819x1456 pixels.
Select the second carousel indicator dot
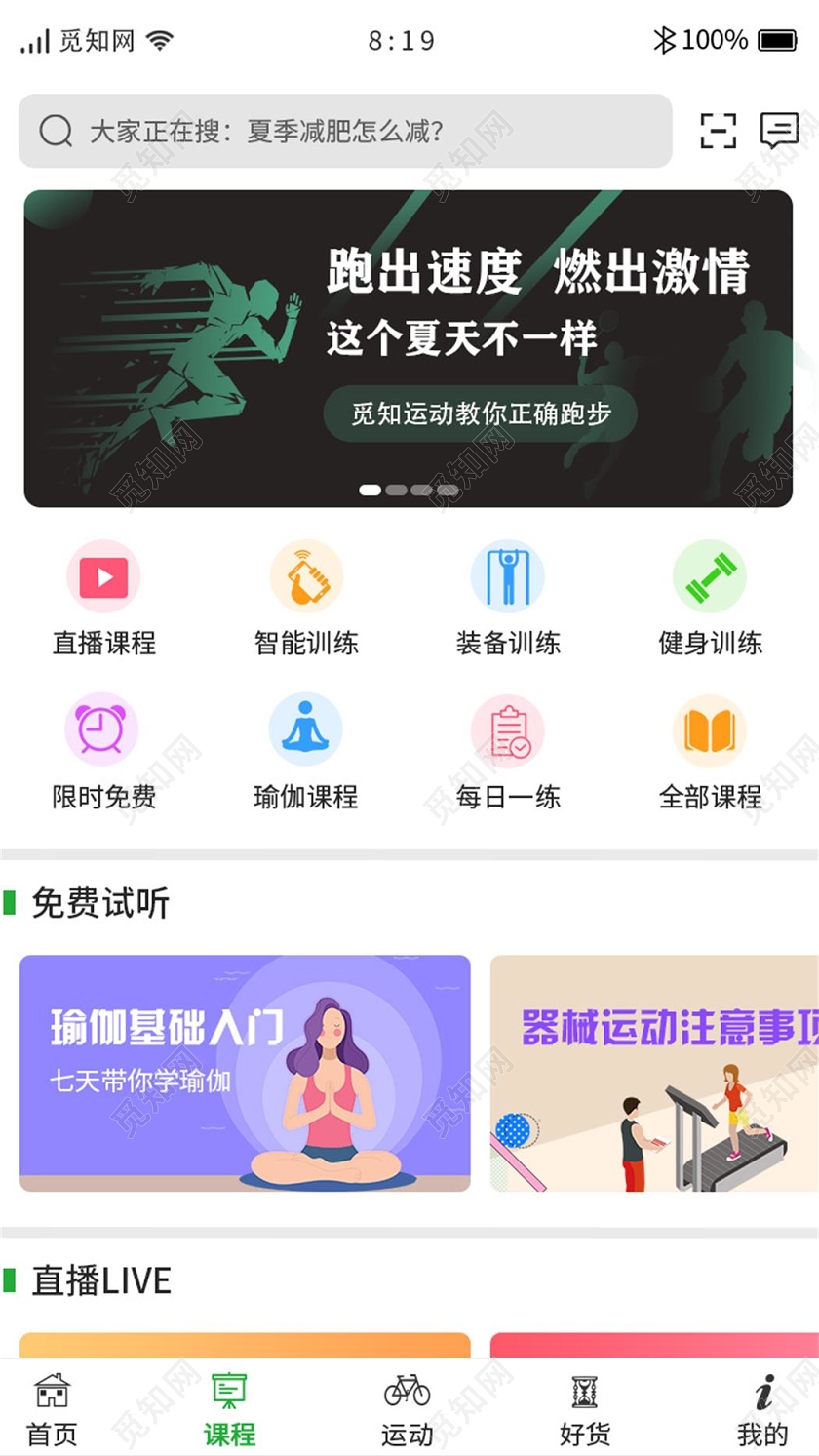(397, 491)
